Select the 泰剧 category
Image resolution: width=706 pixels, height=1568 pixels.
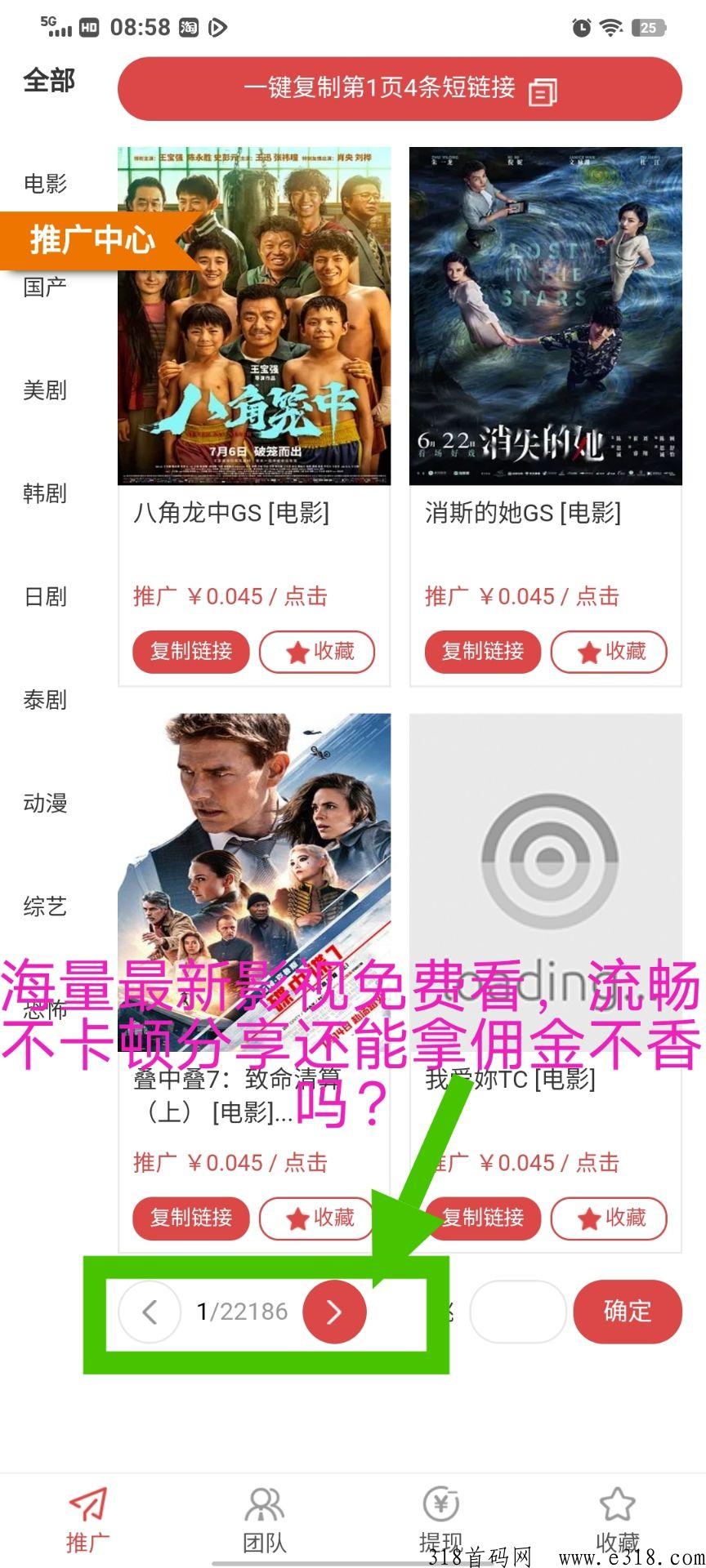click(46, 700)
